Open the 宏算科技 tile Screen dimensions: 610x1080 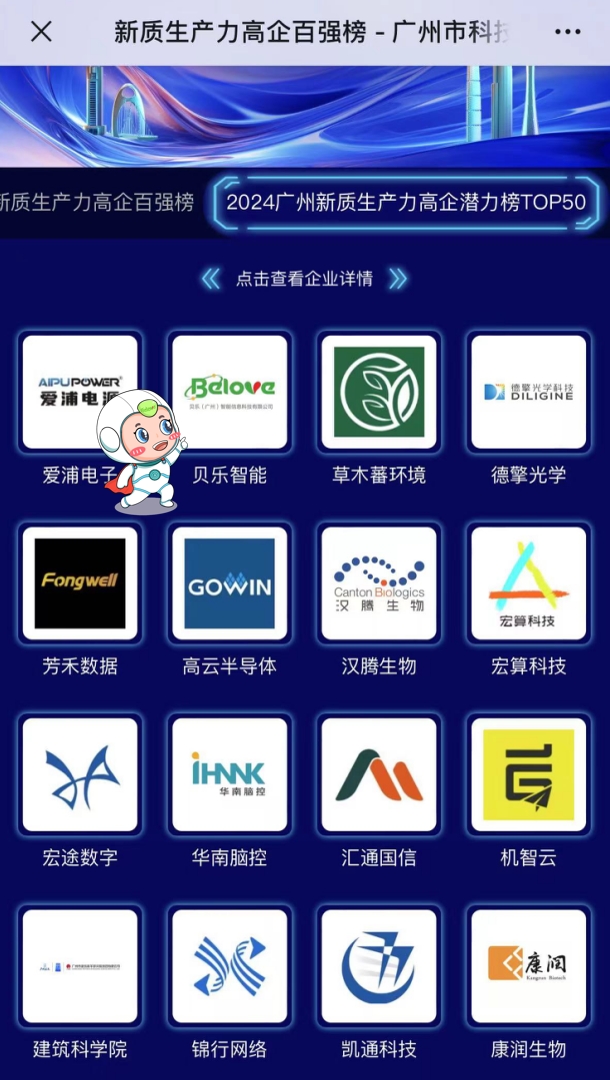[528, 584]
